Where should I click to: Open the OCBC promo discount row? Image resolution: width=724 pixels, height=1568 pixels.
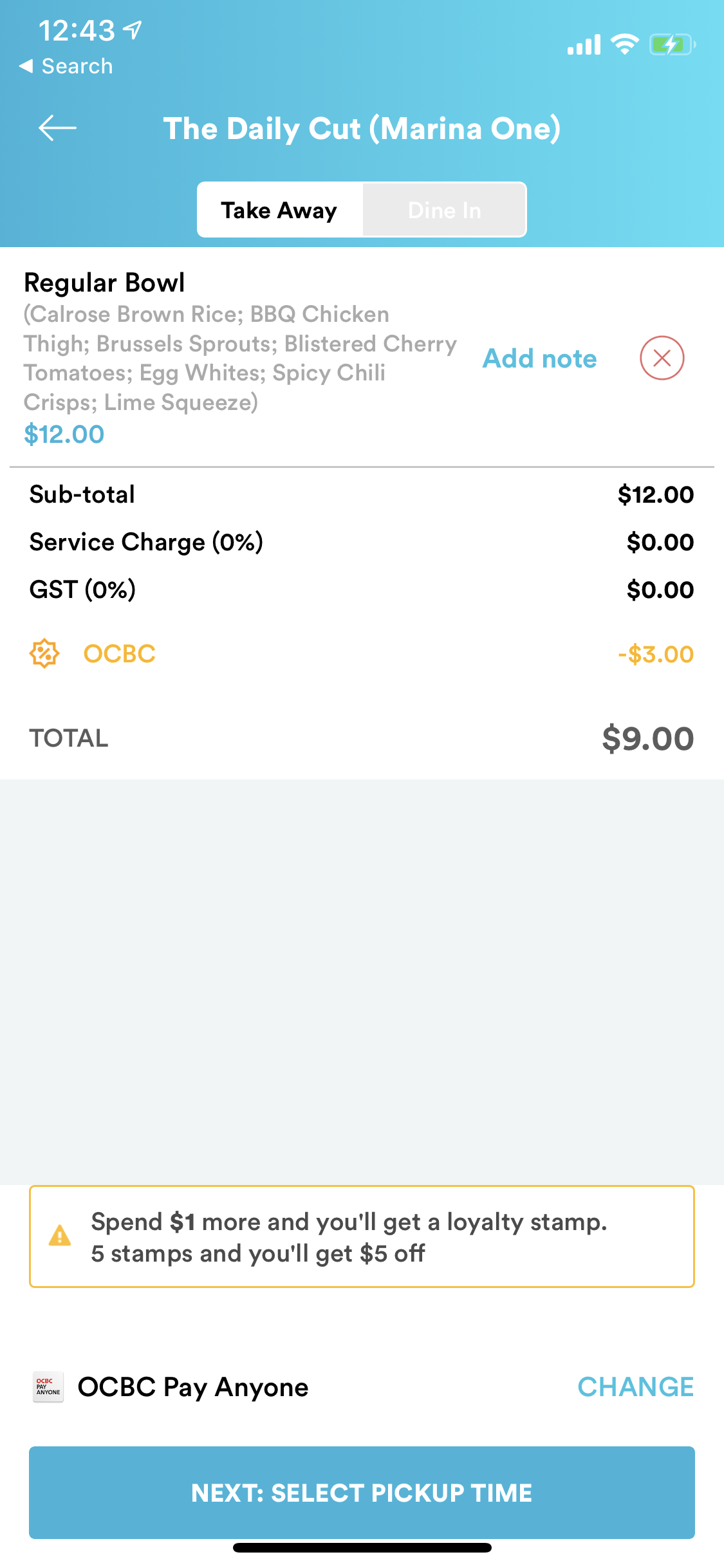tap(362, 654)
